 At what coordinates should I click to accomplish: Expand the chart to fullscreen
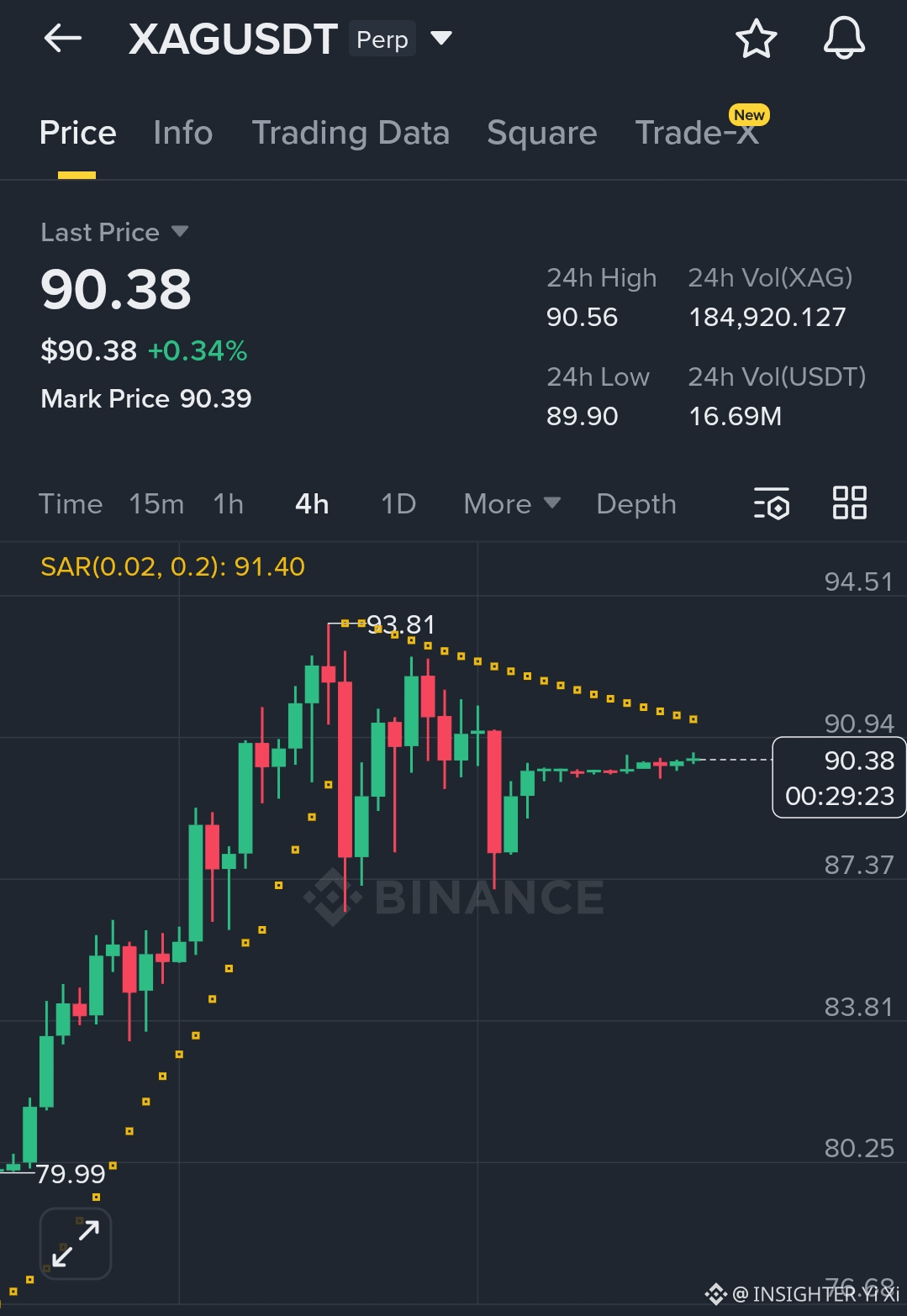click(x=76, y=1244)
